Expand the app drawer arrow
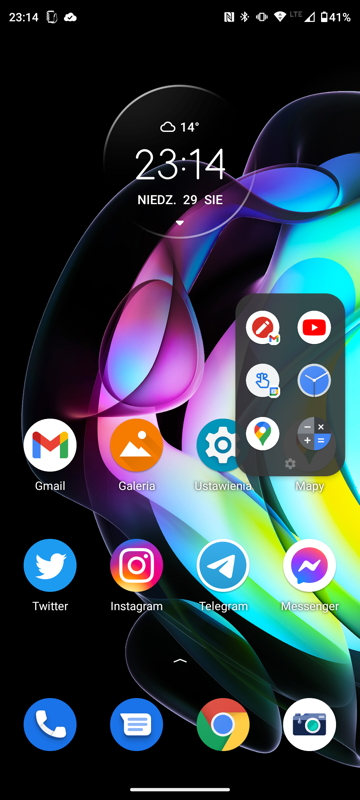This screenshot has height=800, width=360. coord(180,661)
